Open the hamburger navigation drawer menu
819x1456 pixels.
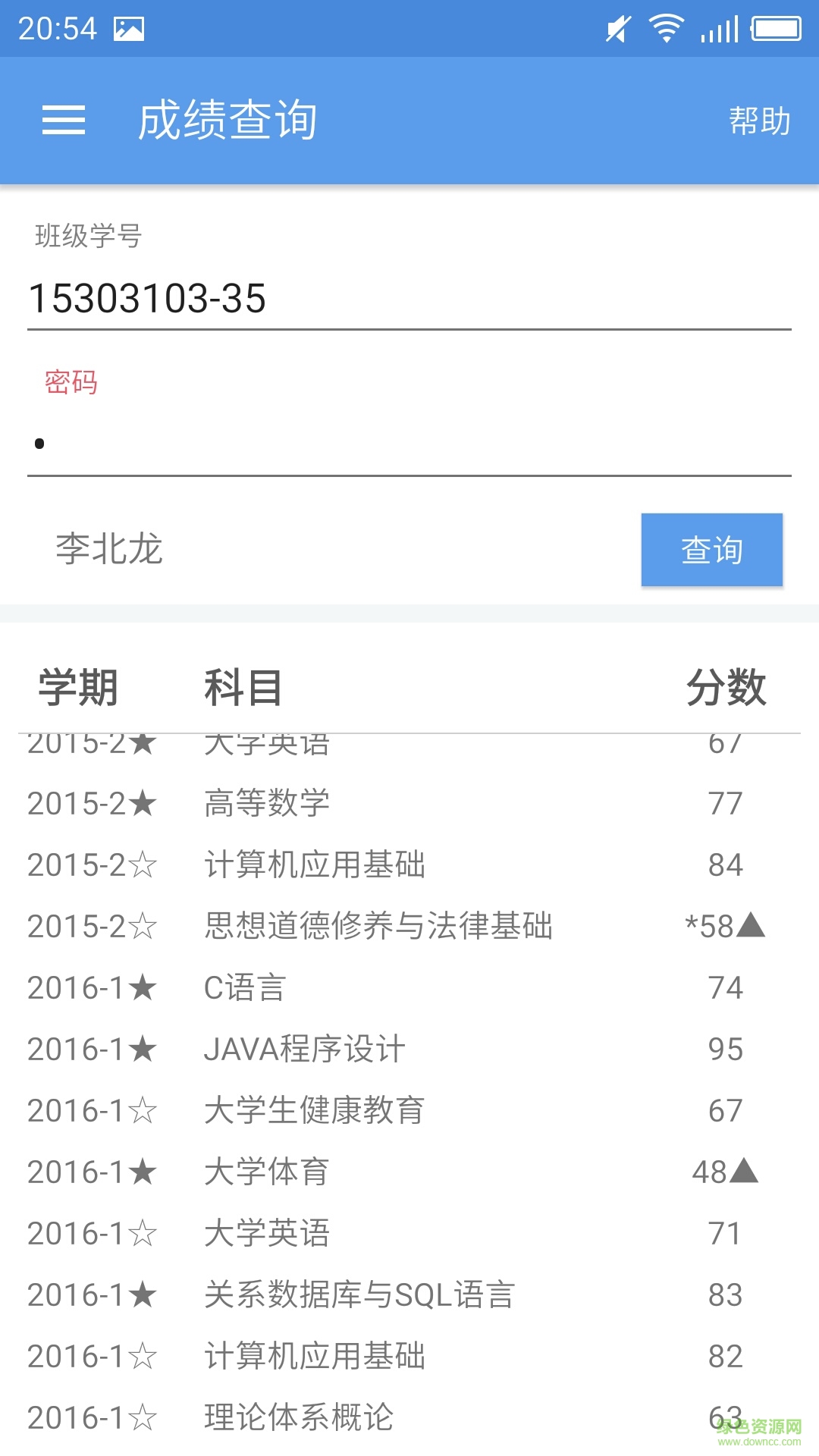[64, 121]
